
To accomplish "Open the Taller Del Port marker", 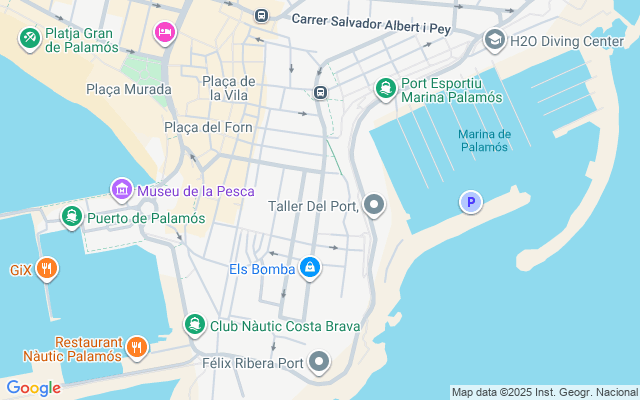I will 374,206.
